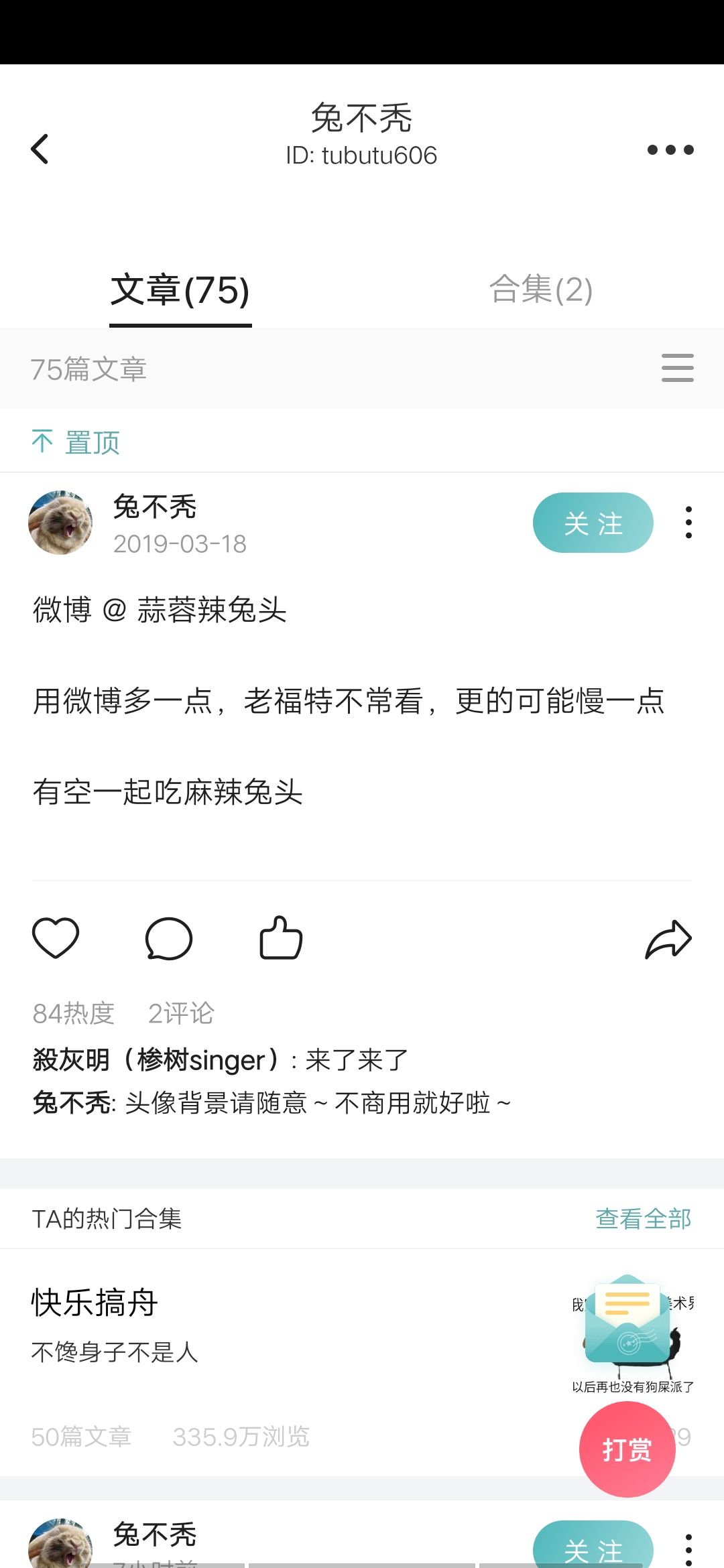Tap 兔不秃's avatar on the pinned post
The image size is (724, 1568).
pos(60,523)
